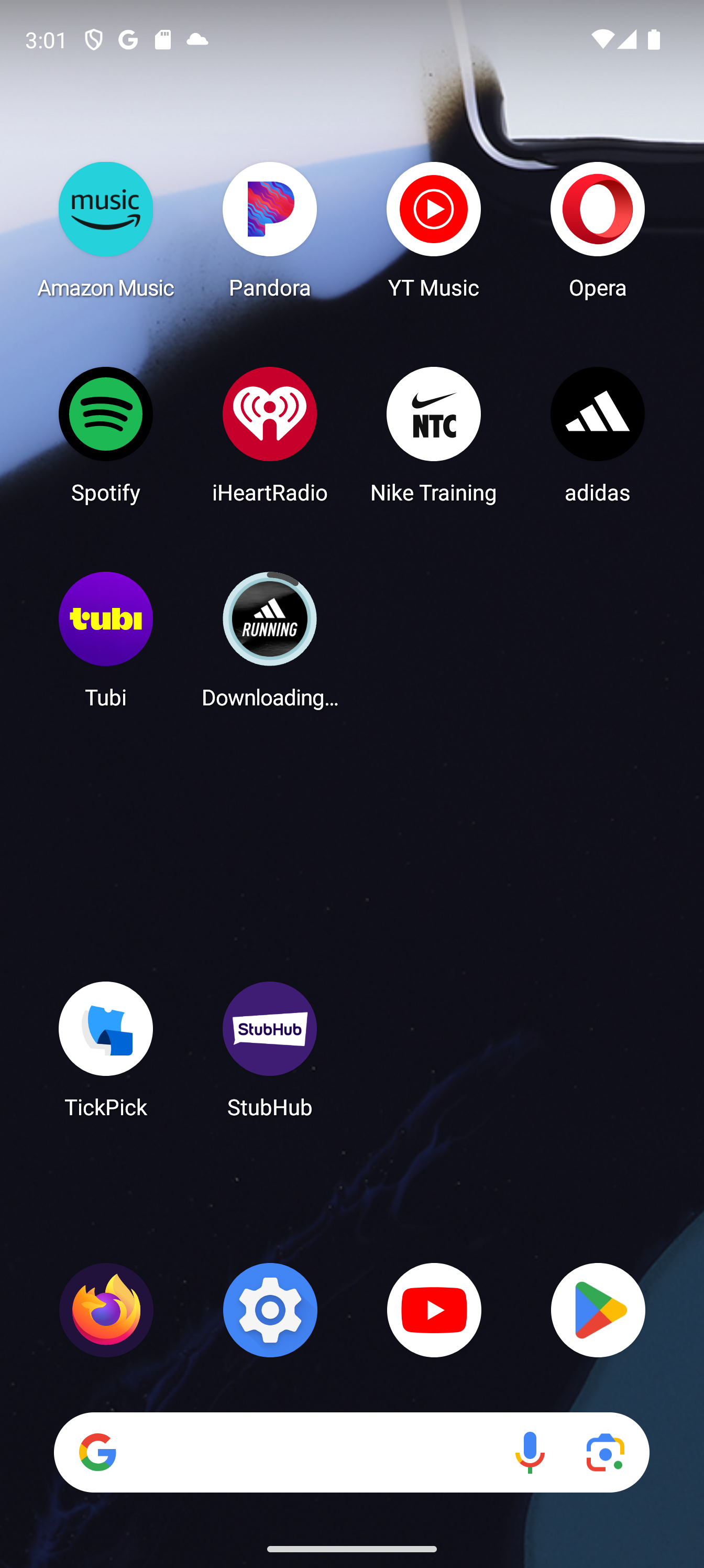Open device Settings

point(270,1310)
